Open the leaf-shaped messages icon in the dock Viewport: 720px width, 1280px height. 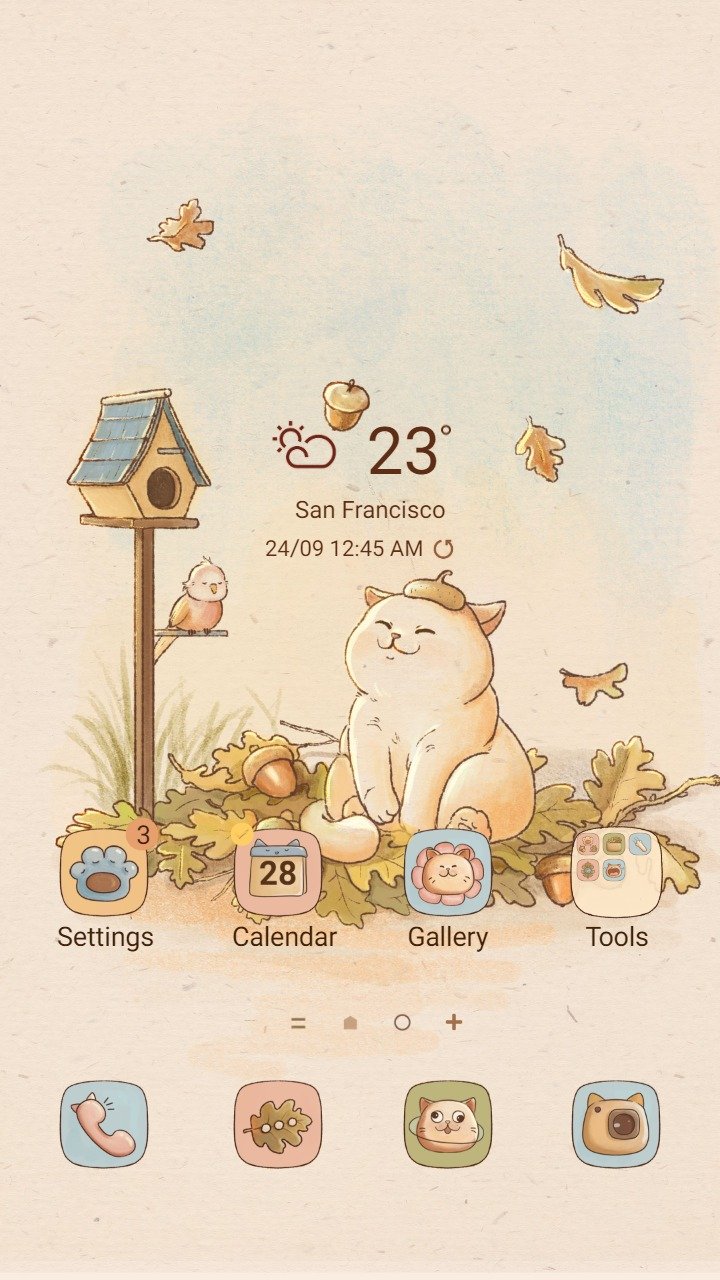[278, 1124]
